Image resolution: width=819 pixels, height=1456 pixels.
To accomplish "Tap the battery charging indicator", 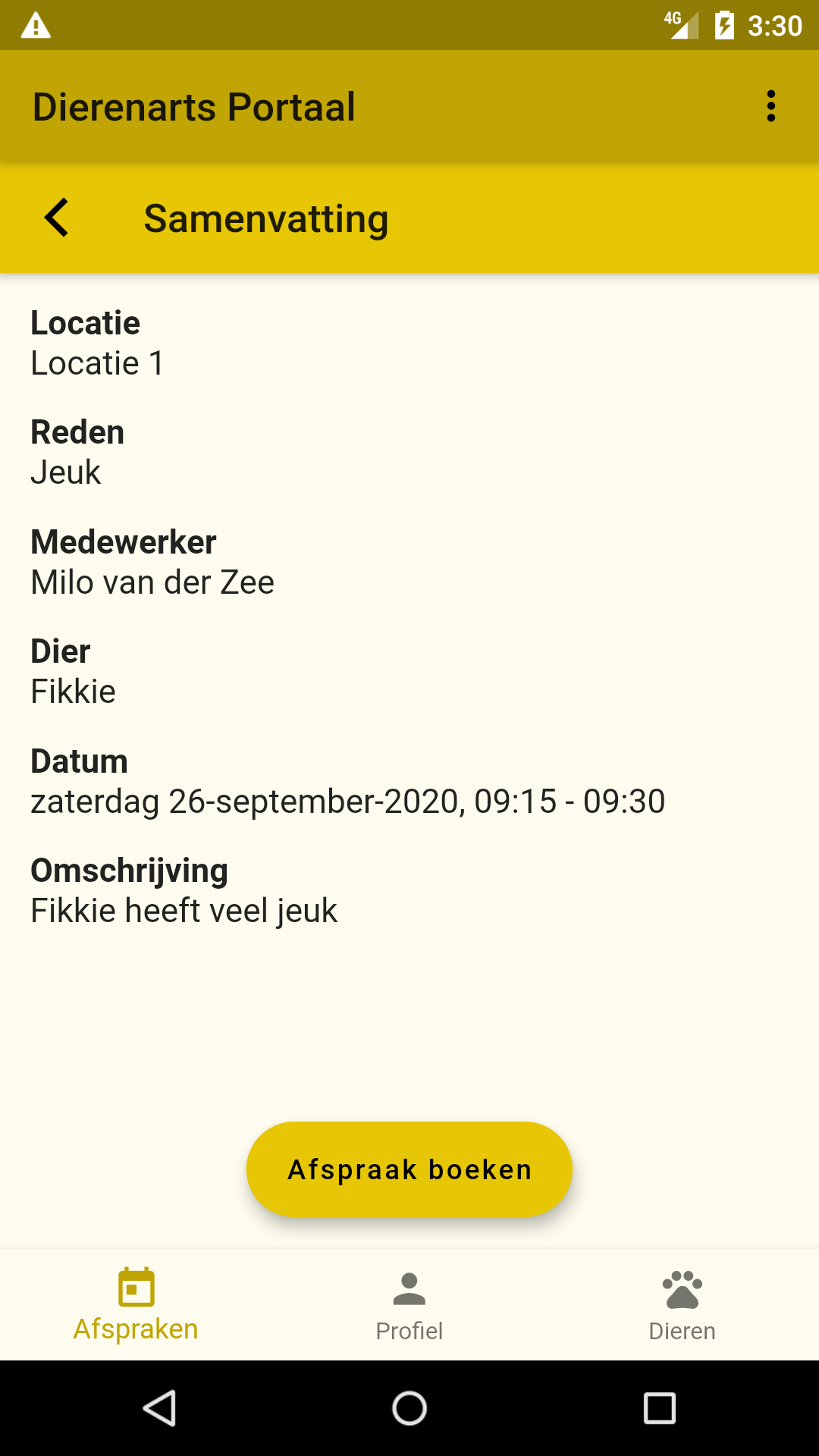I will pyautogui.click(x=724, y=24).
